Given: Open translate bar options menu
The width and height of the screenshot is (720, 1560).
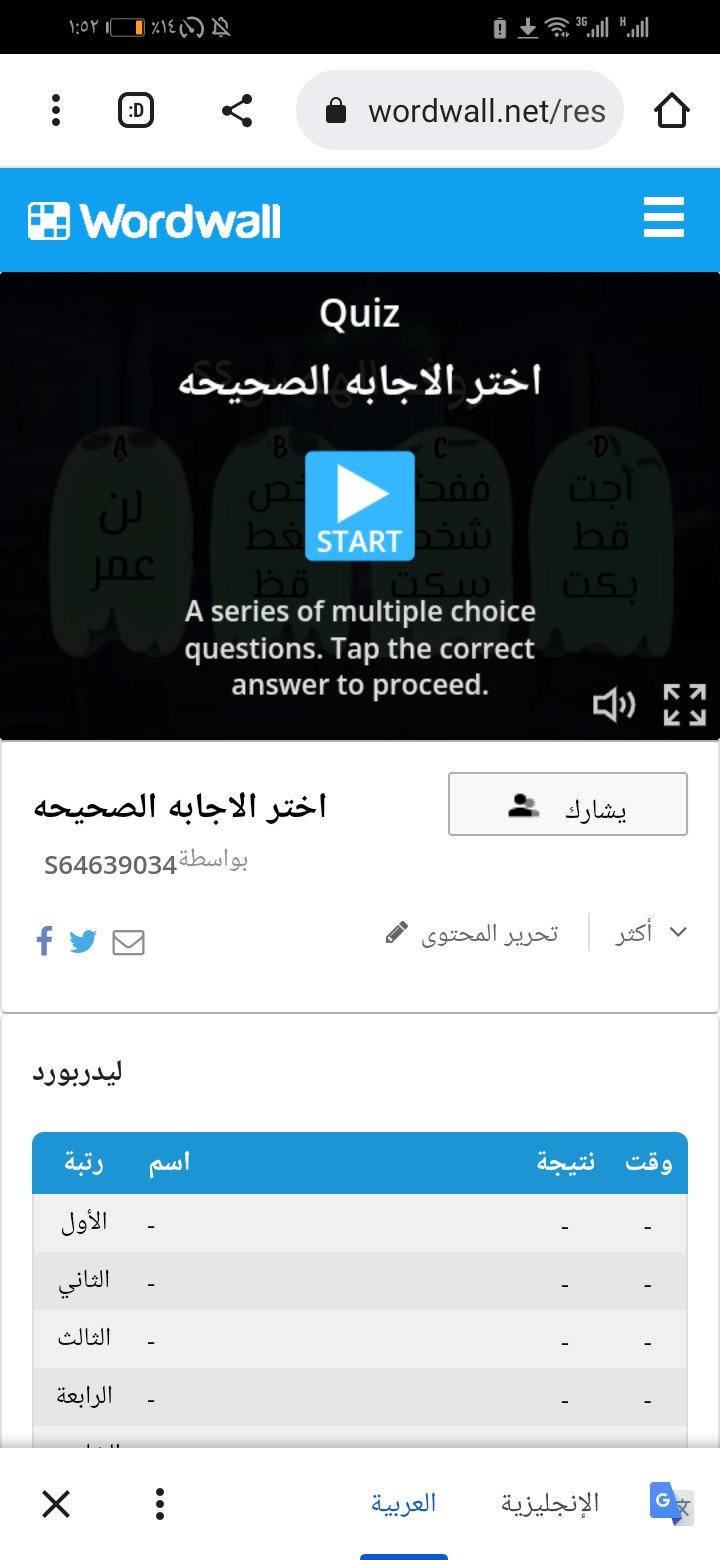Looking at the screenshot, I should (160, 1503).
